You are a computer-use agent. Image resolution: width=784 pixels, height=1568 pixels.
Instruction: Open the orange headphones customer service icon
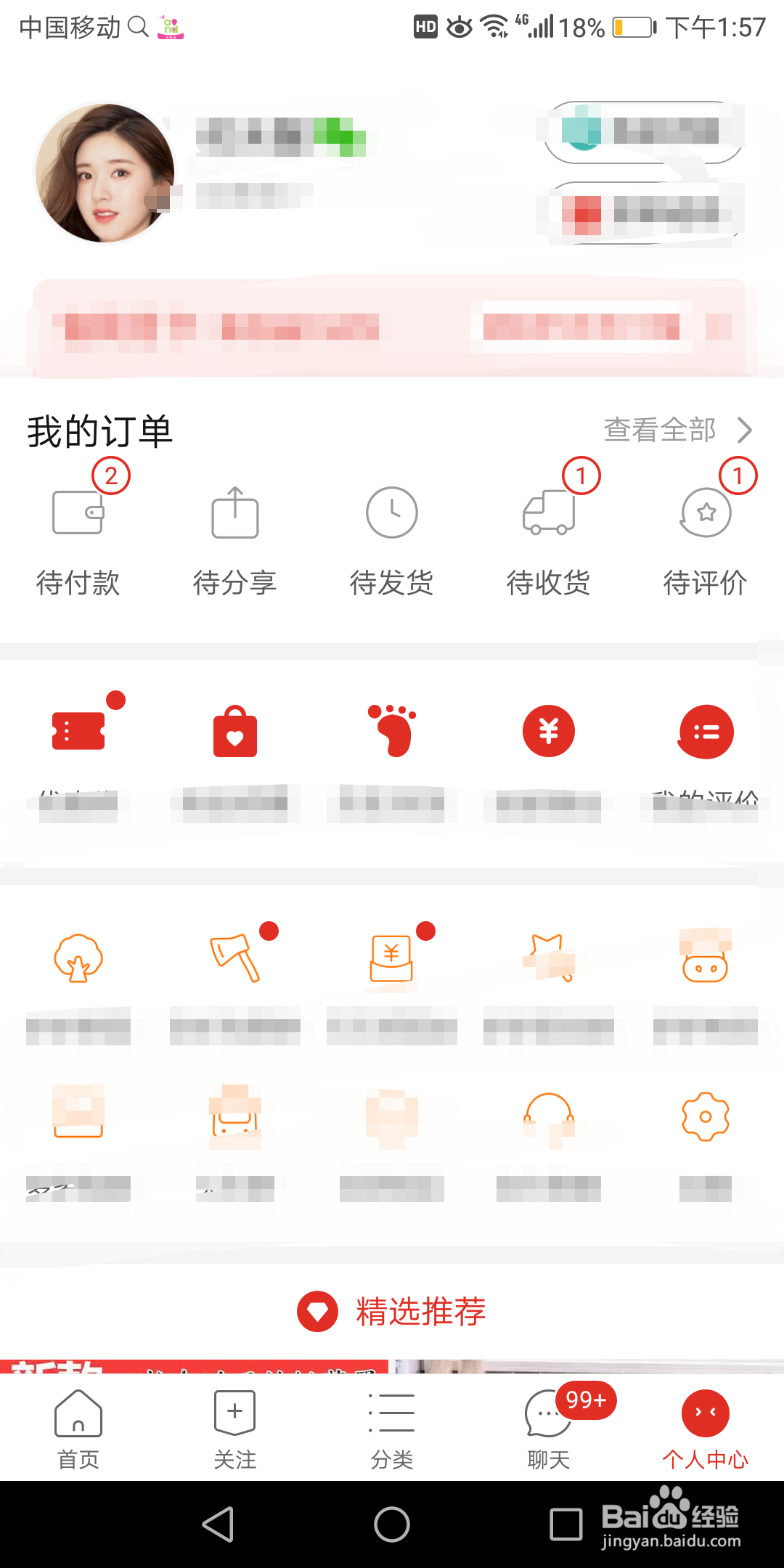pyautogui.click(x=548, y=1116)
